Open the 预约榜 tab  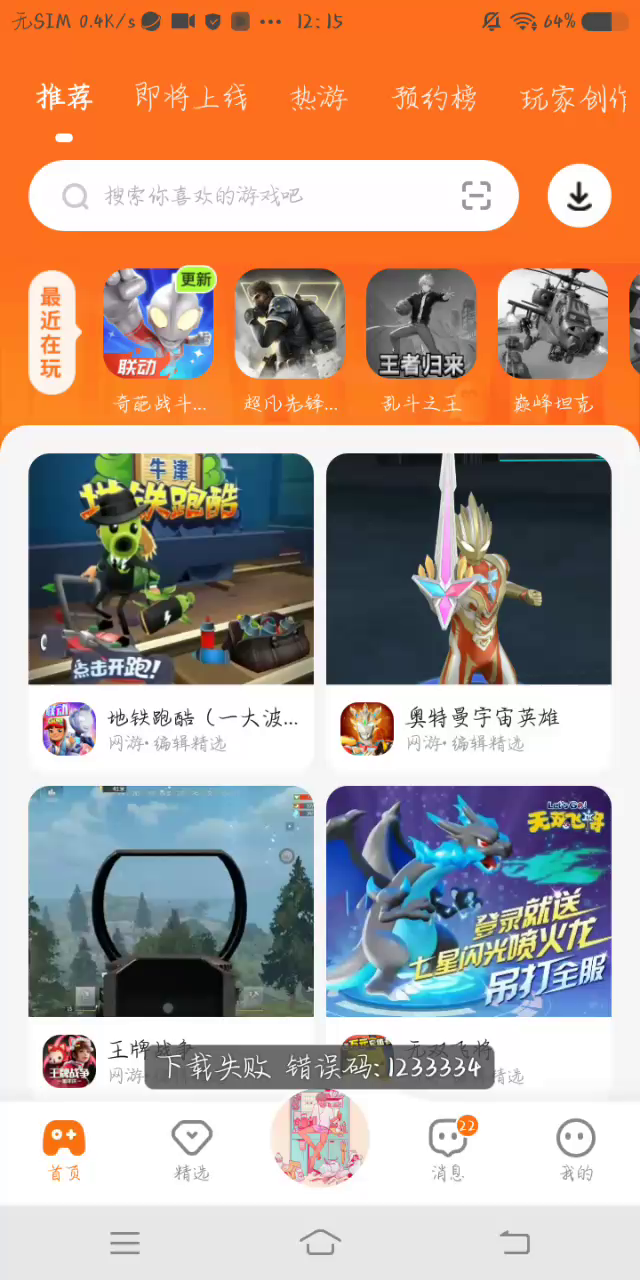click(x=435, y=98)
